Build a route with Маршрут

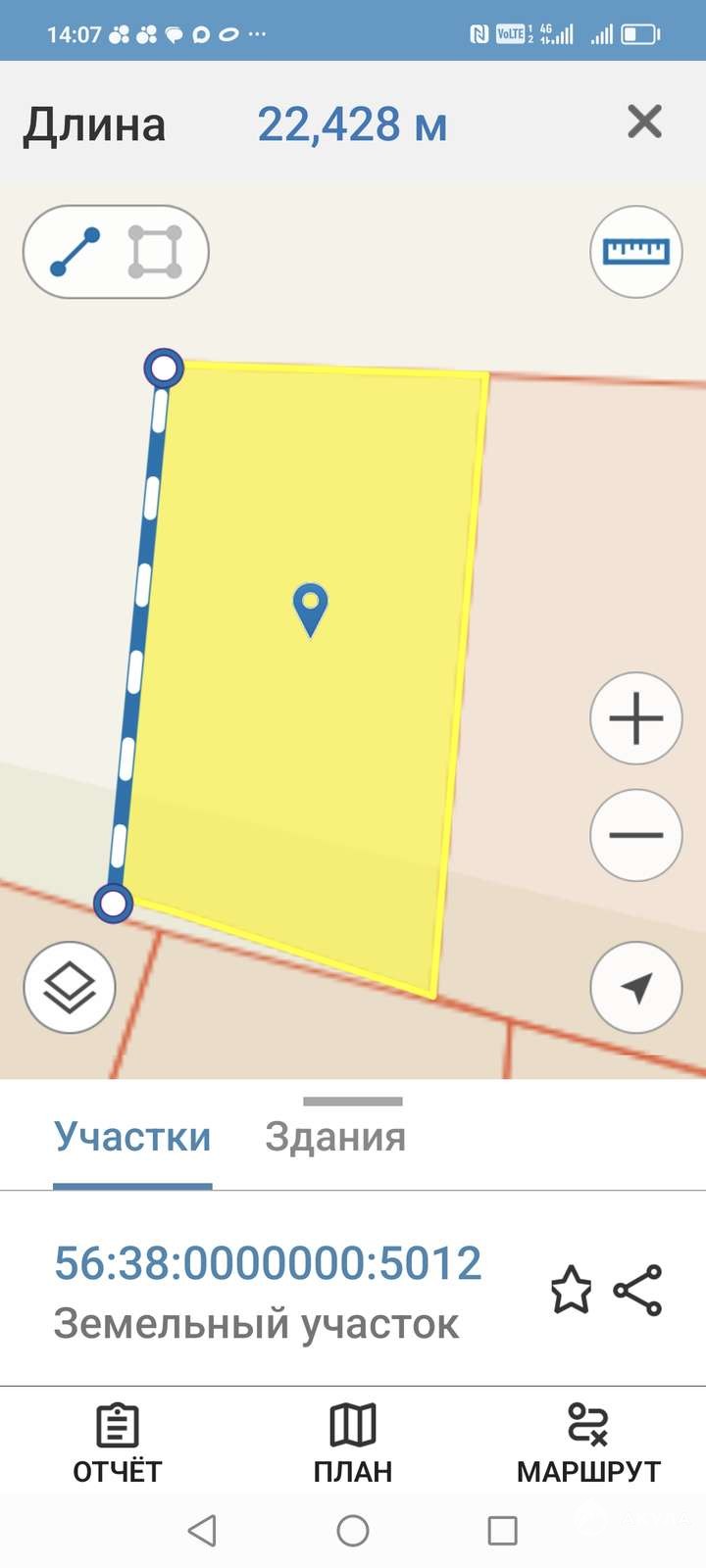[588, 1444]
